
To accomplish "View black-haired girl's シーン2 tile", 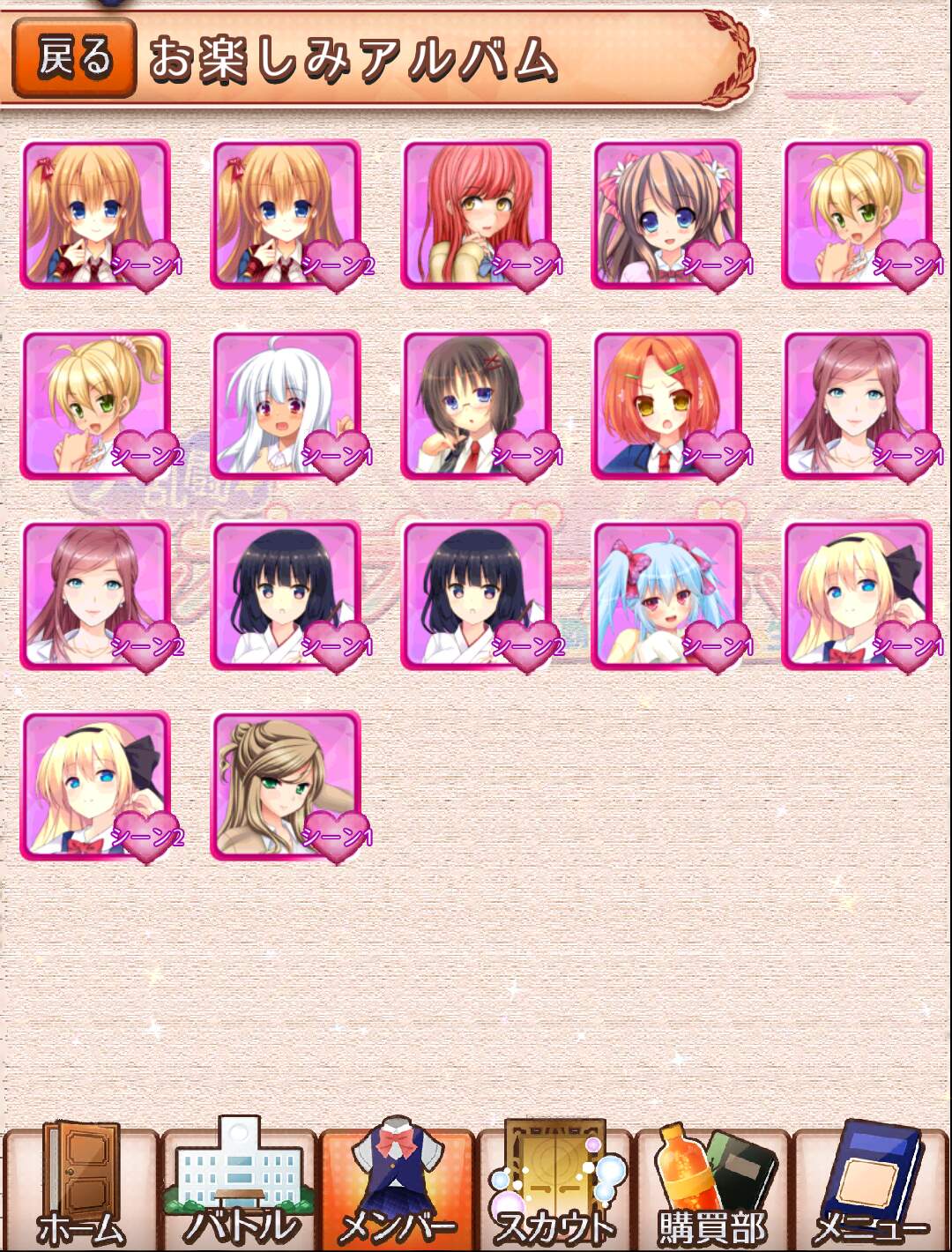I will [477, 595].
